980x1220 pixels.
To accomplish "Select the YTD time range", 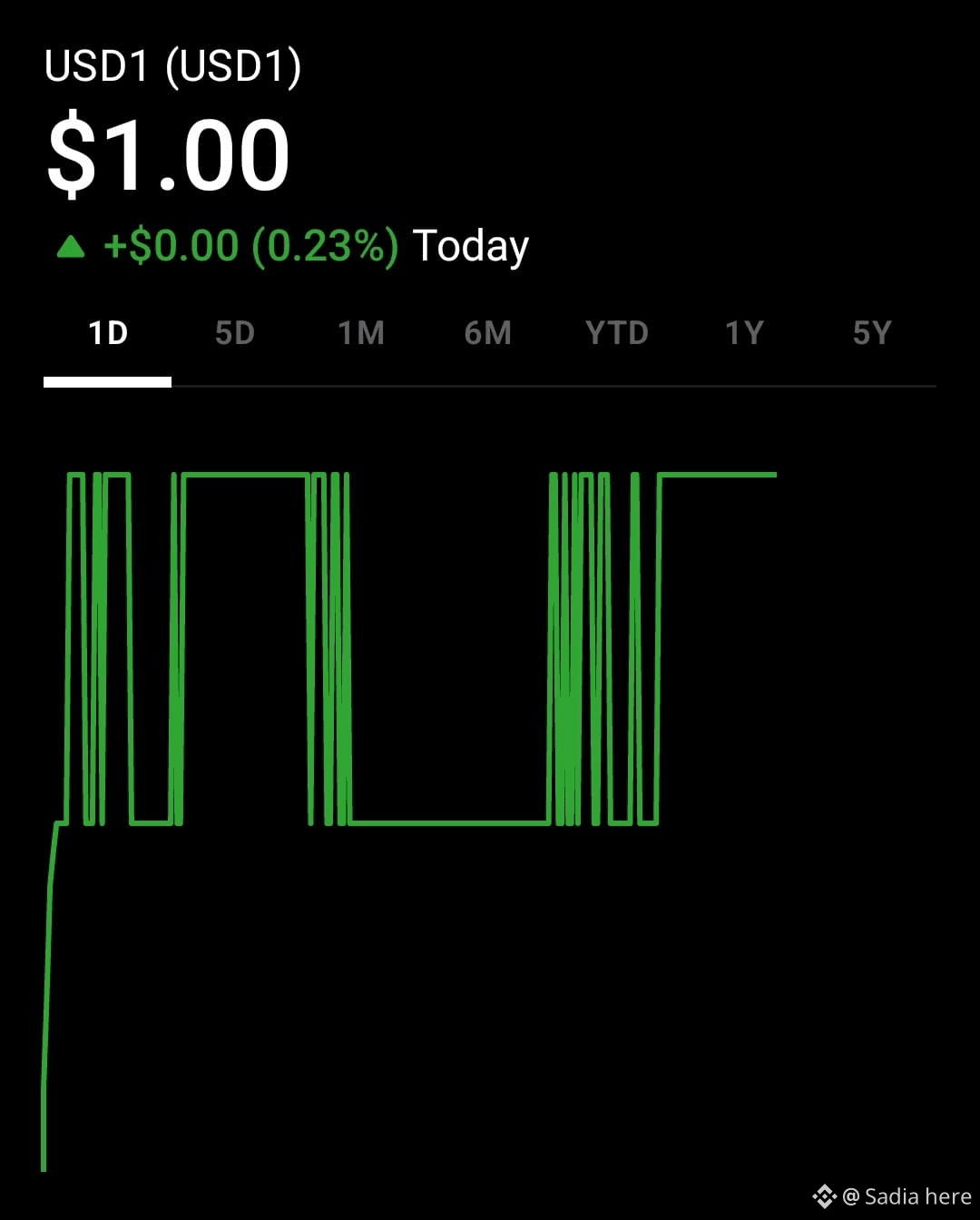I will coord(617,333).
